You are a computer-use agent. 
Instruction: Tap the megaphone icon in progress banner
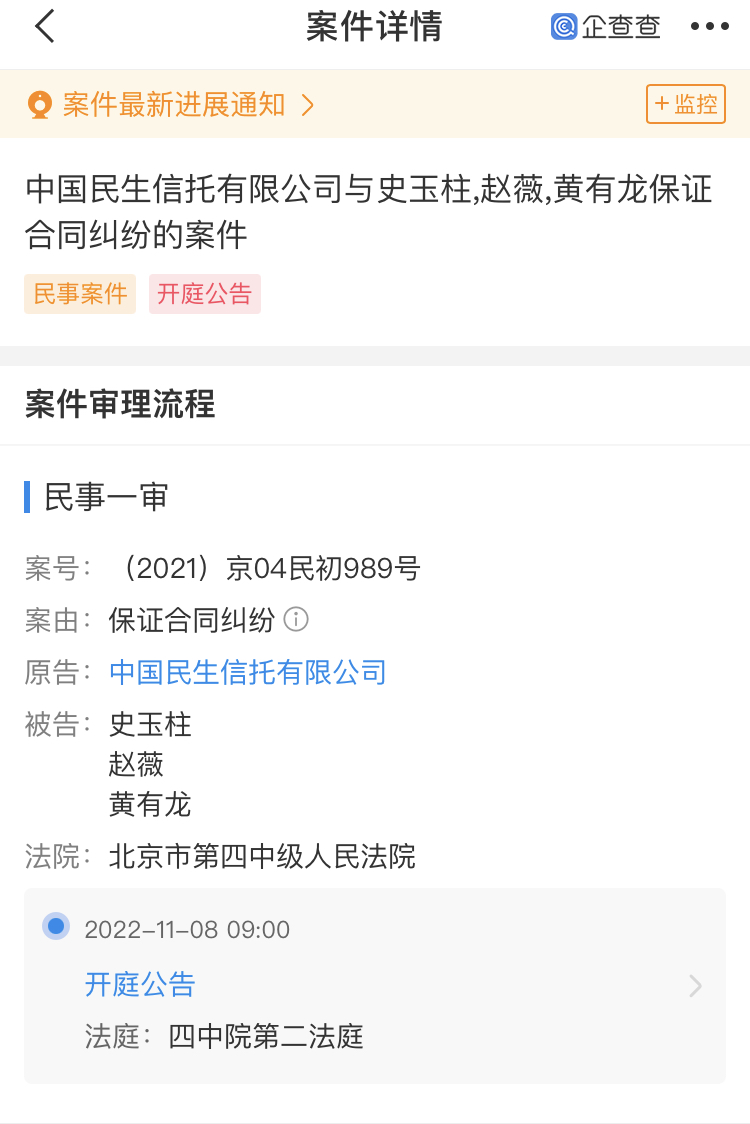point(40,104)
